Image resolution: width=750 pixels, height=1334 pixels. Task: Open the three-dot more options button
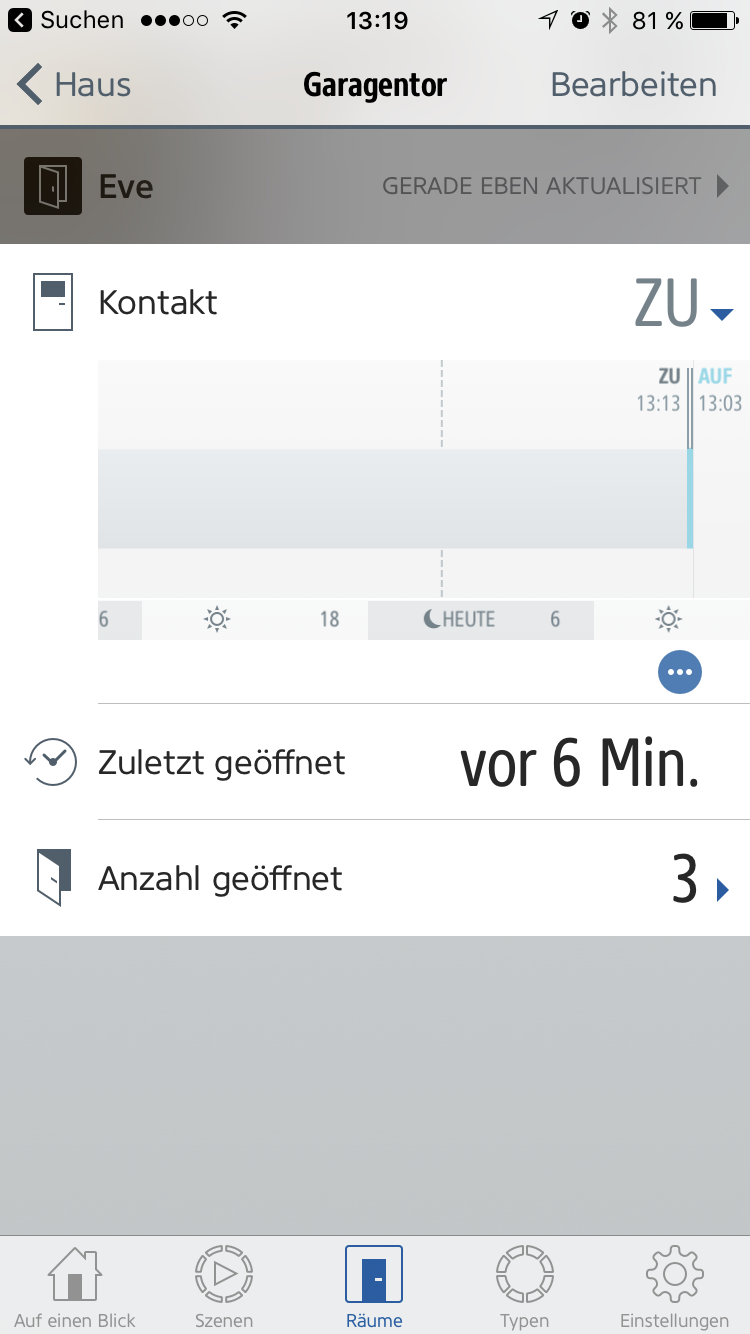680,673
